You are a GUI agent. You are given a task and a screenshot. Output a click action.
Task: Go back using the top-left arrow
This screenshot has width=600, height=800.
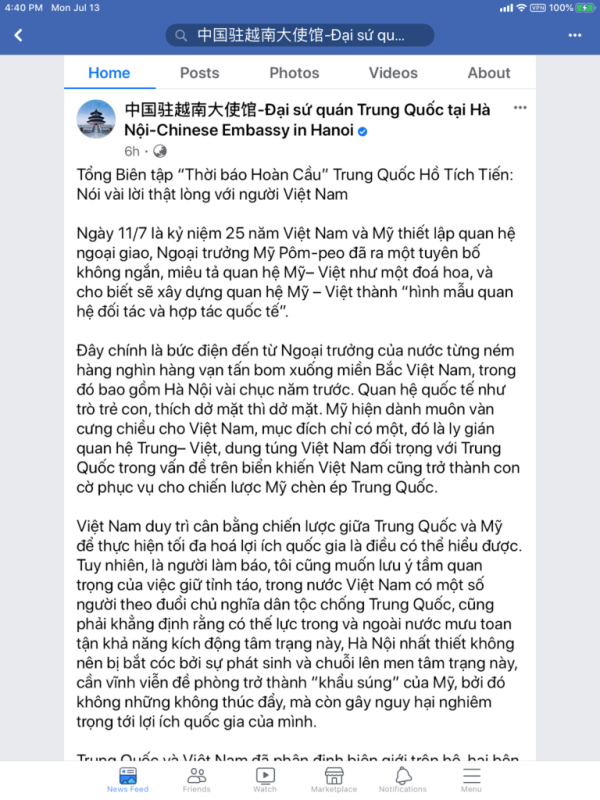coord(18,35)
